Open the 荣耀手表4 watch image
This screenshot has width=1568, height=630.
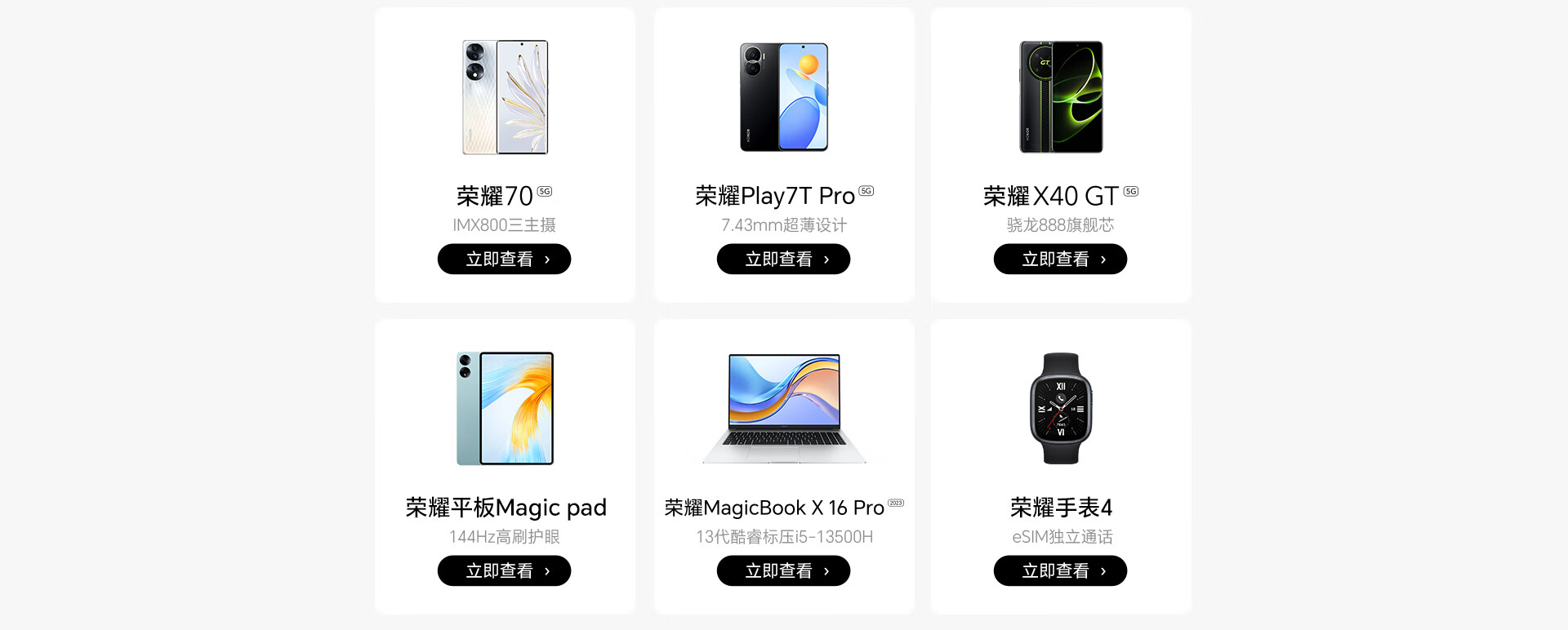tap(1061, 408)
